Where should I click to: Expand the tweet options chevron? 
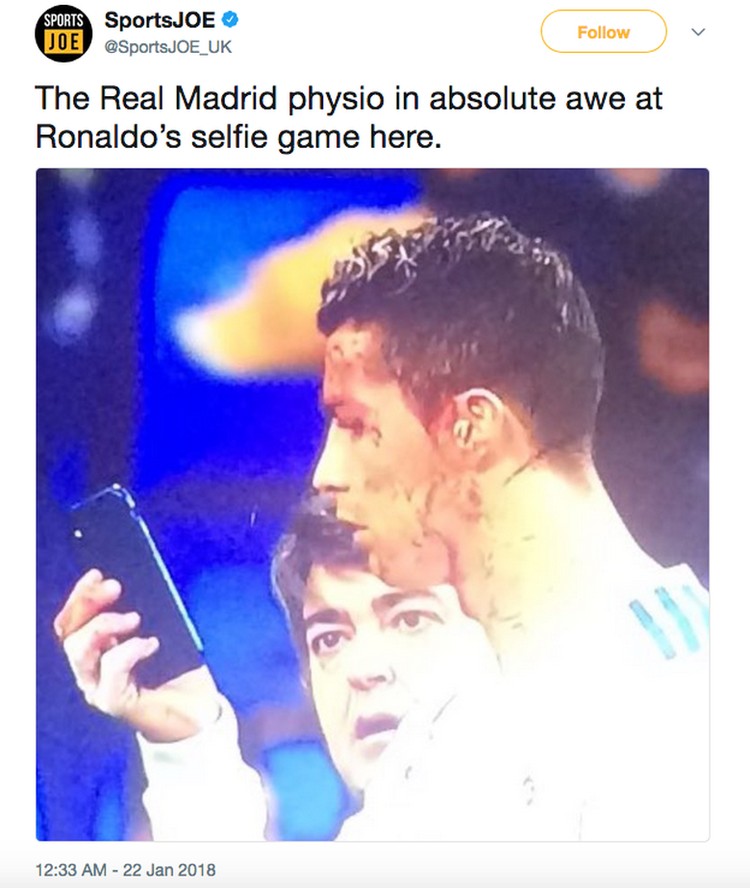coord(698,32)
